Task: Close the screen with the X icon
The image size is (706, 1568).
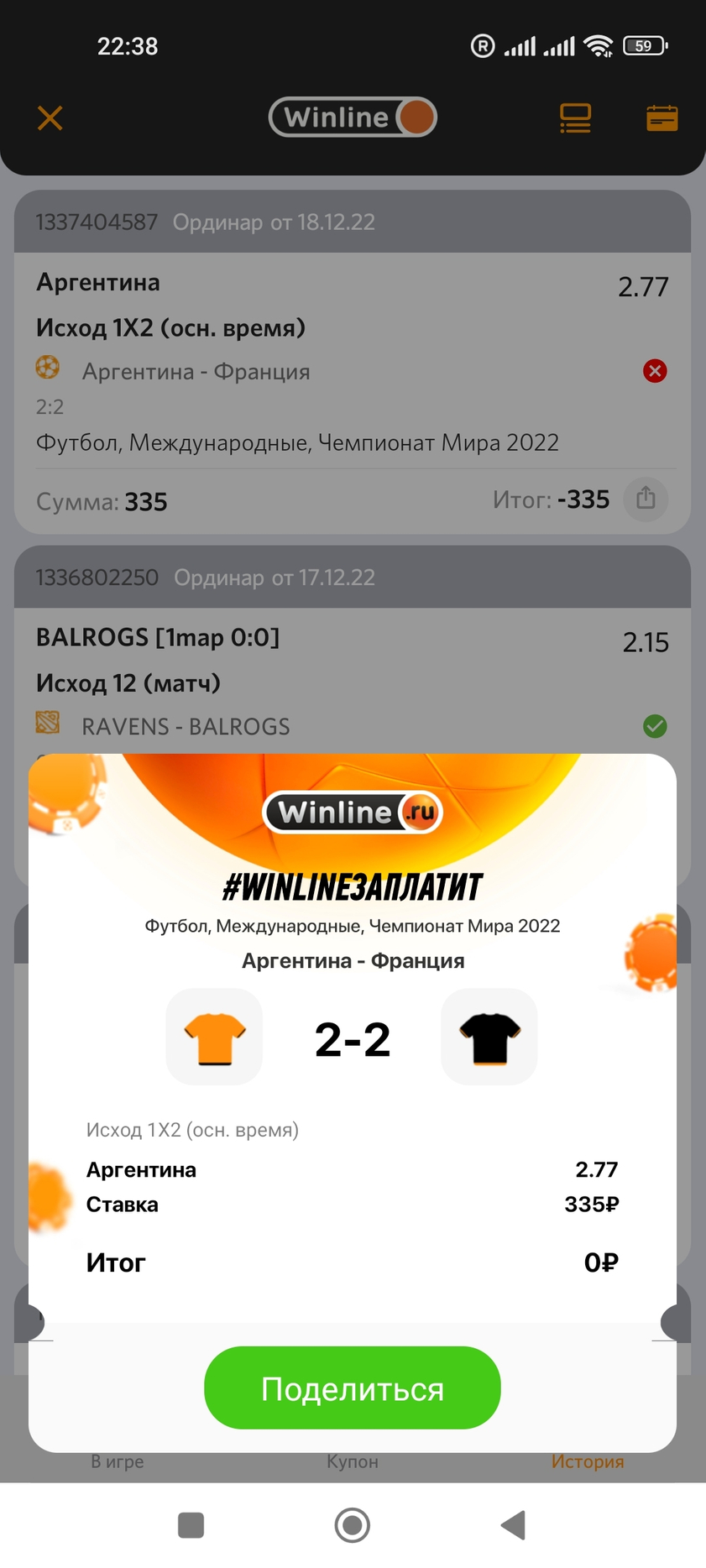Action: (x=50, y=118)
